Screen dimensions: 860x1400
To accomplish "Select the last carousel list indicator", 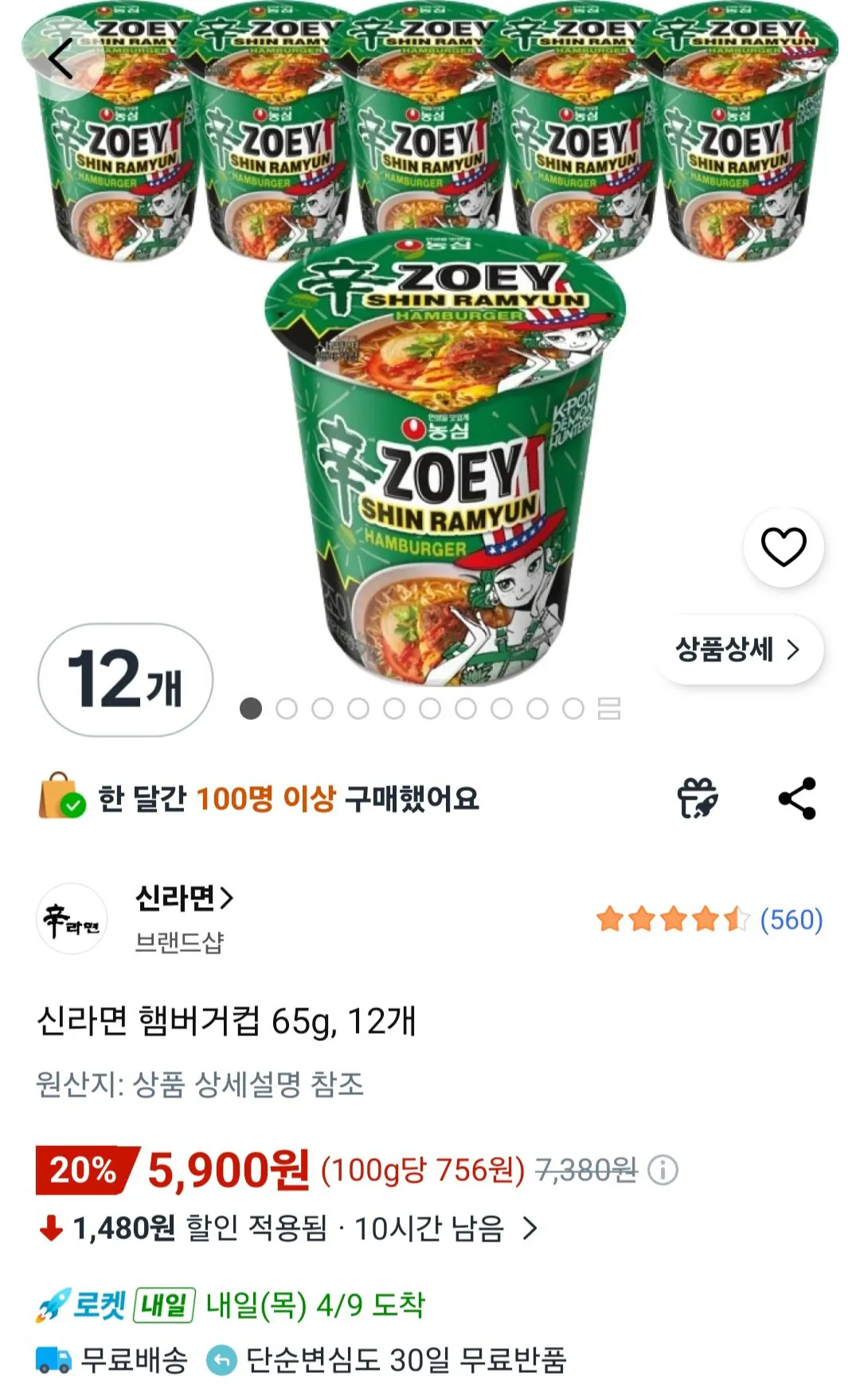I will point(608,708).
